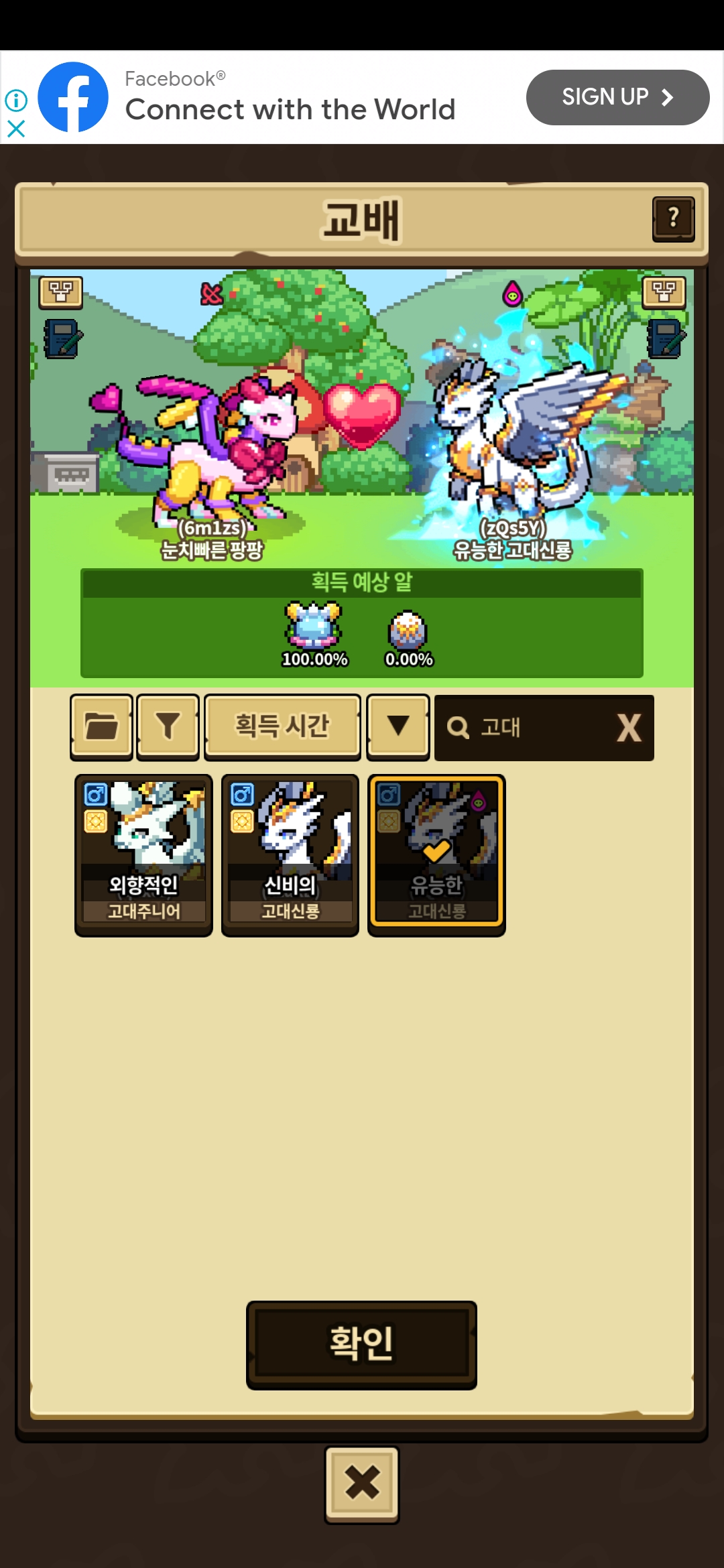Open the breeding help question mark
The width and height of the screenshot is (724, 1568).
tap(673, 218)
